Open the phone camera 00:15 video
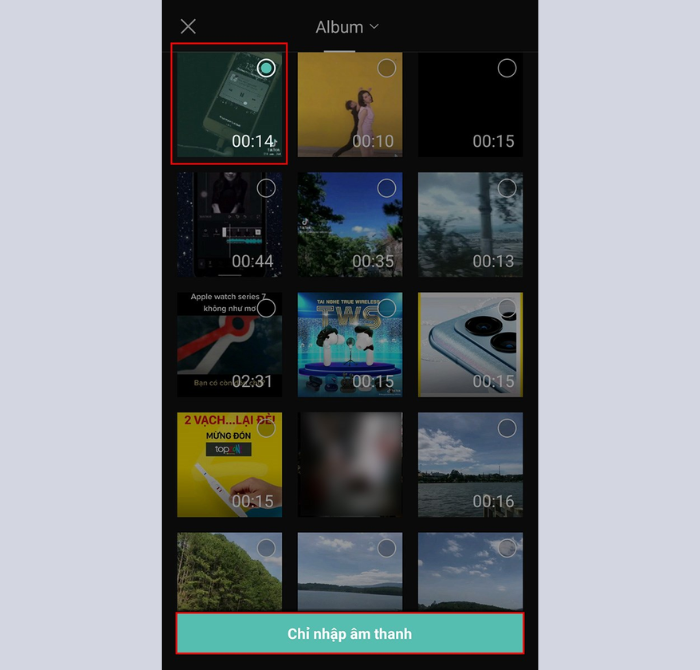Screen dimensions: 700x670 (x=470, y=345)
